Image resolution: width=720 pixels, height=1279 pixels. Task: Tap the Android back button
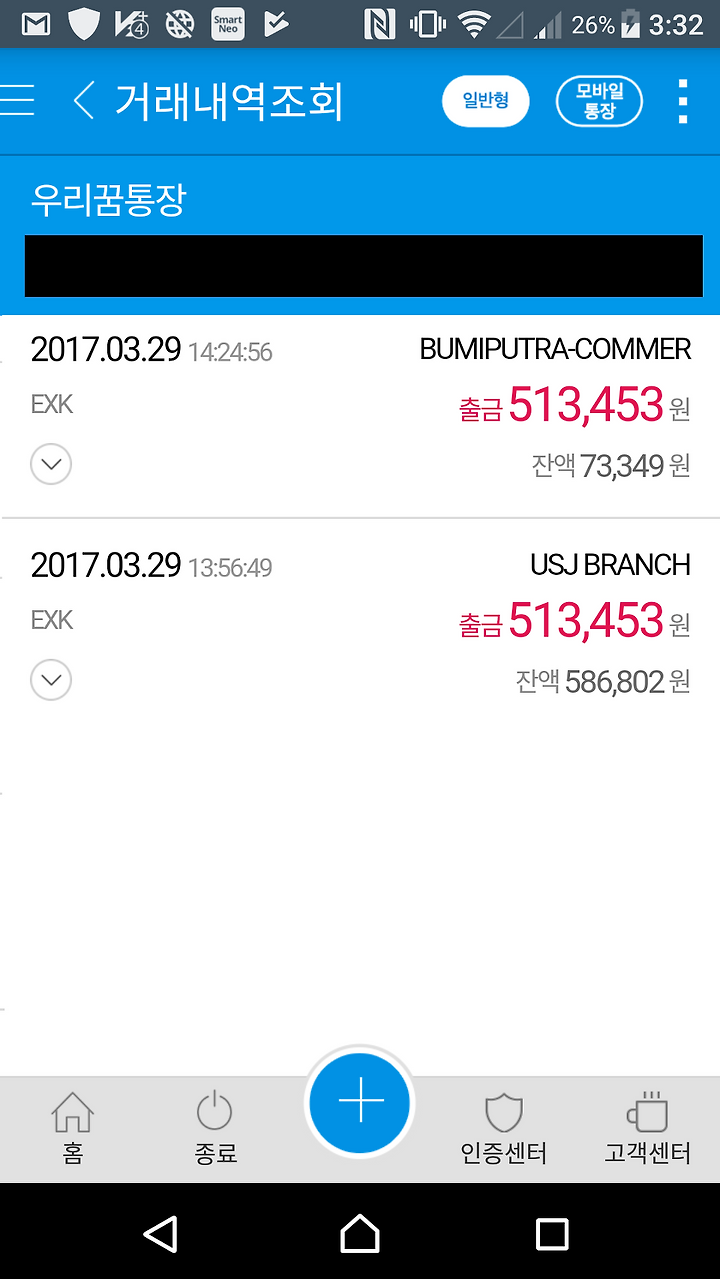(161, 1234)
